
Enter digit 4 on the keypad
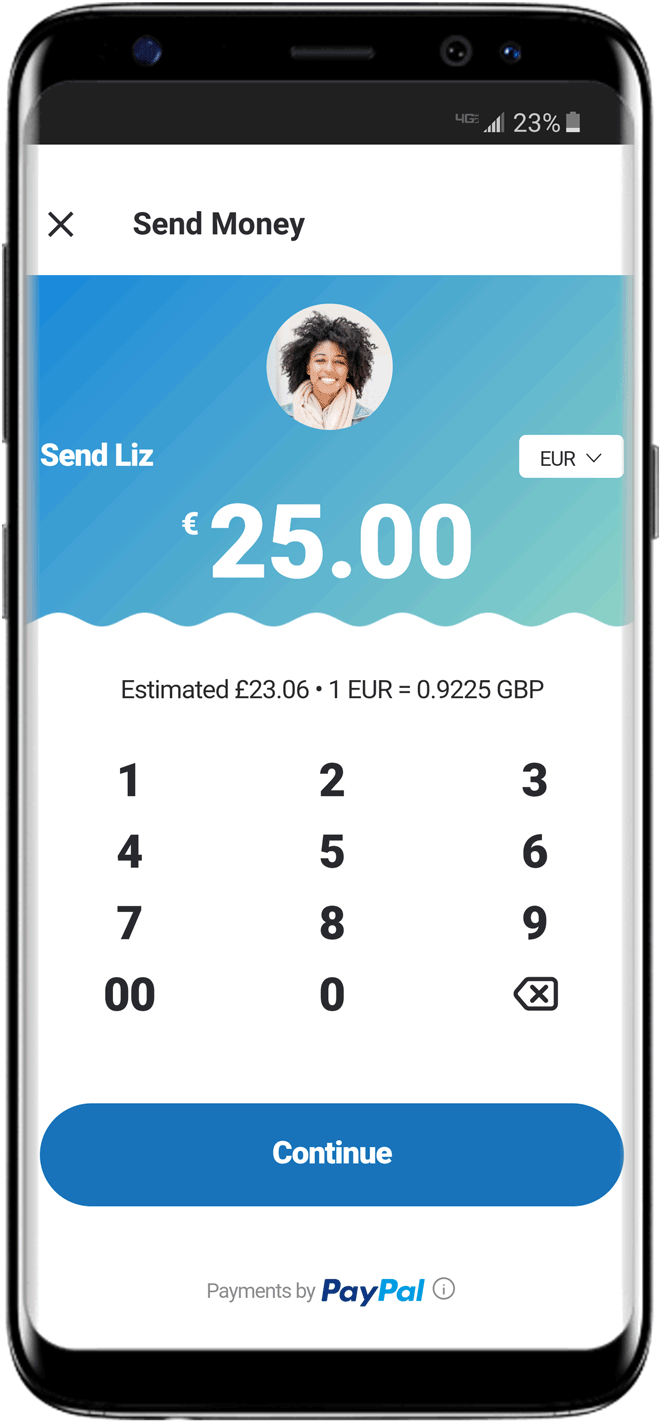coord(129,853)
